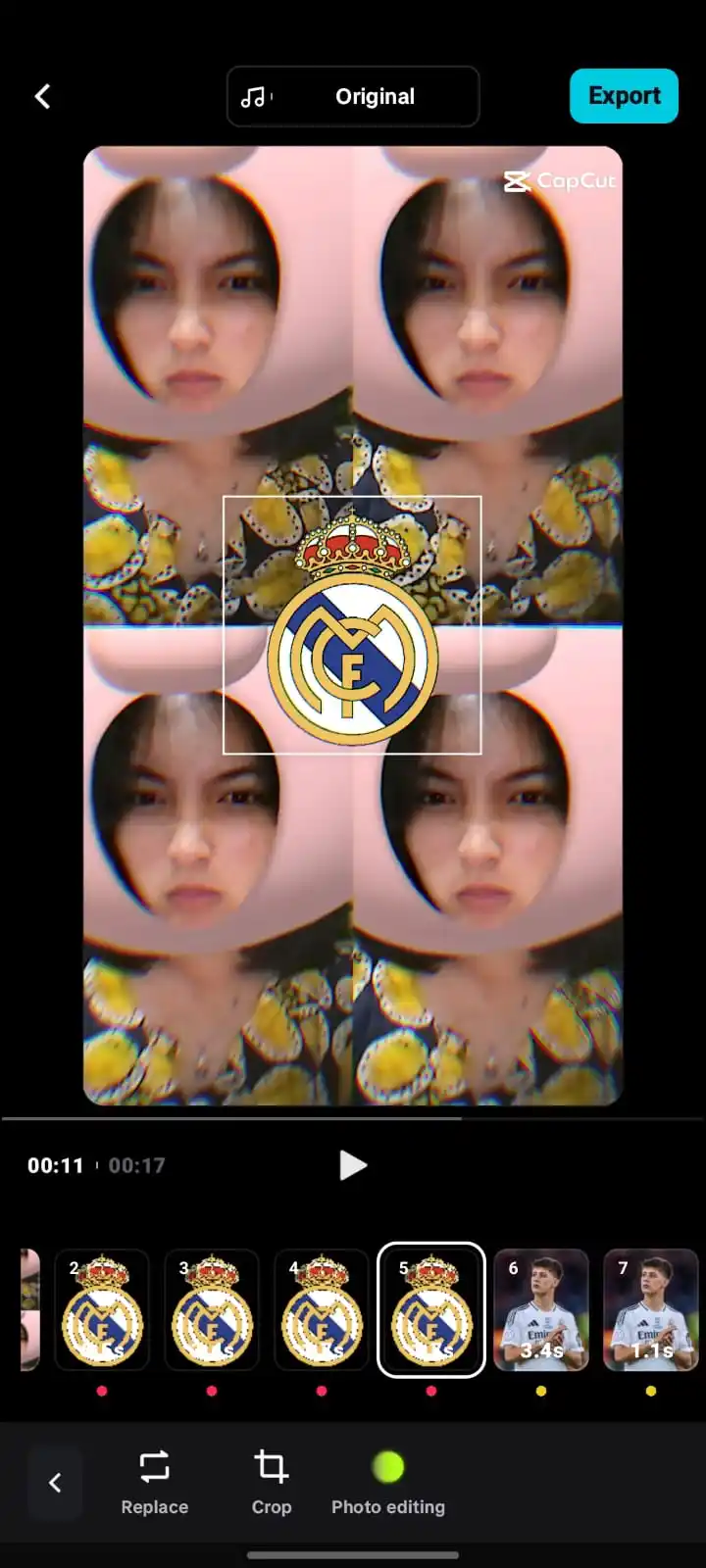This screenshot has width=706, height=1568.
Task: Play the video preview
Action: 352,1165
